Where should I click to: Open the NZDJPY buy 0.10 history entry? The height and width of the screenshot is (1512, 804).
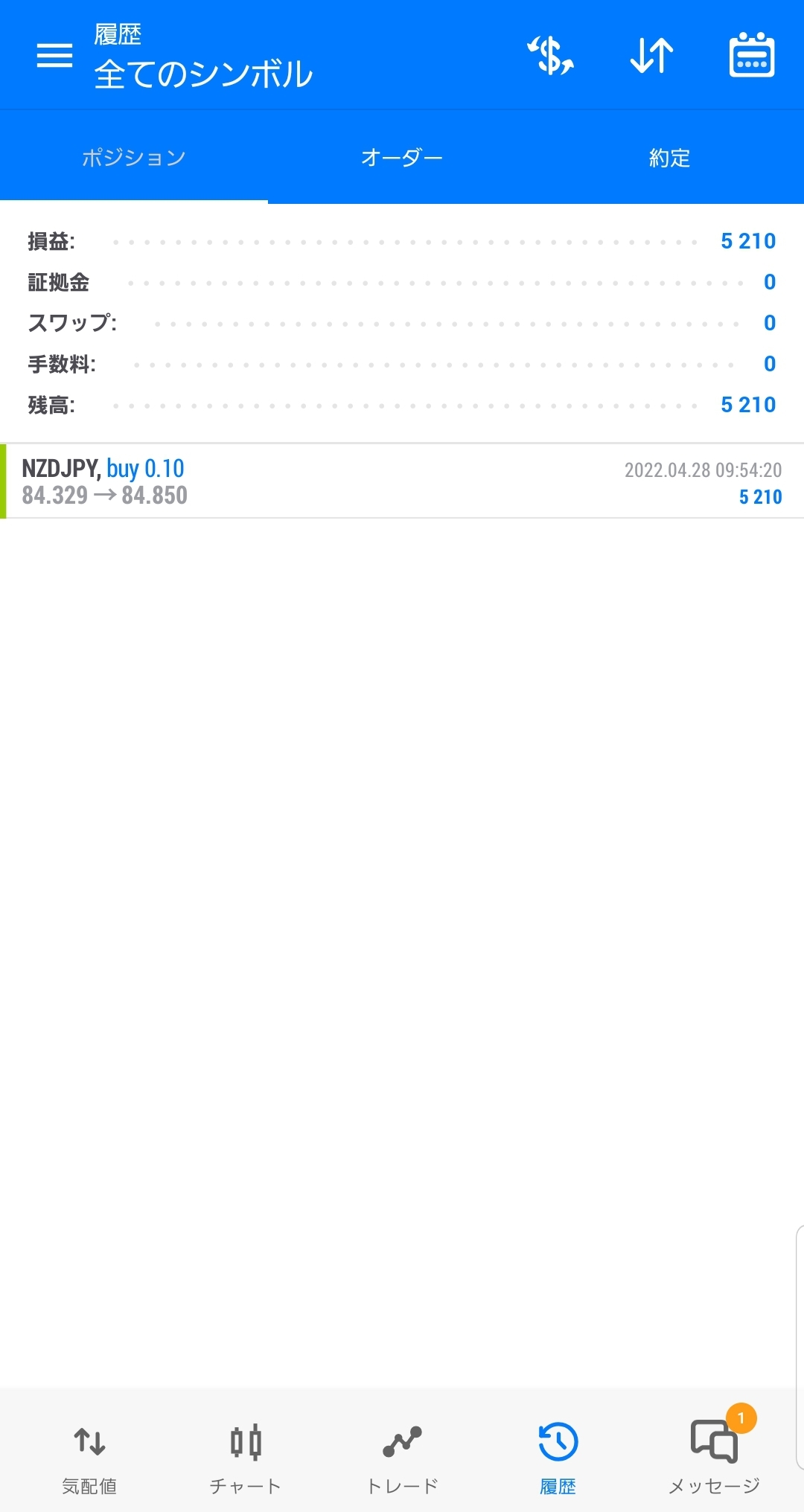pos(402,481)
